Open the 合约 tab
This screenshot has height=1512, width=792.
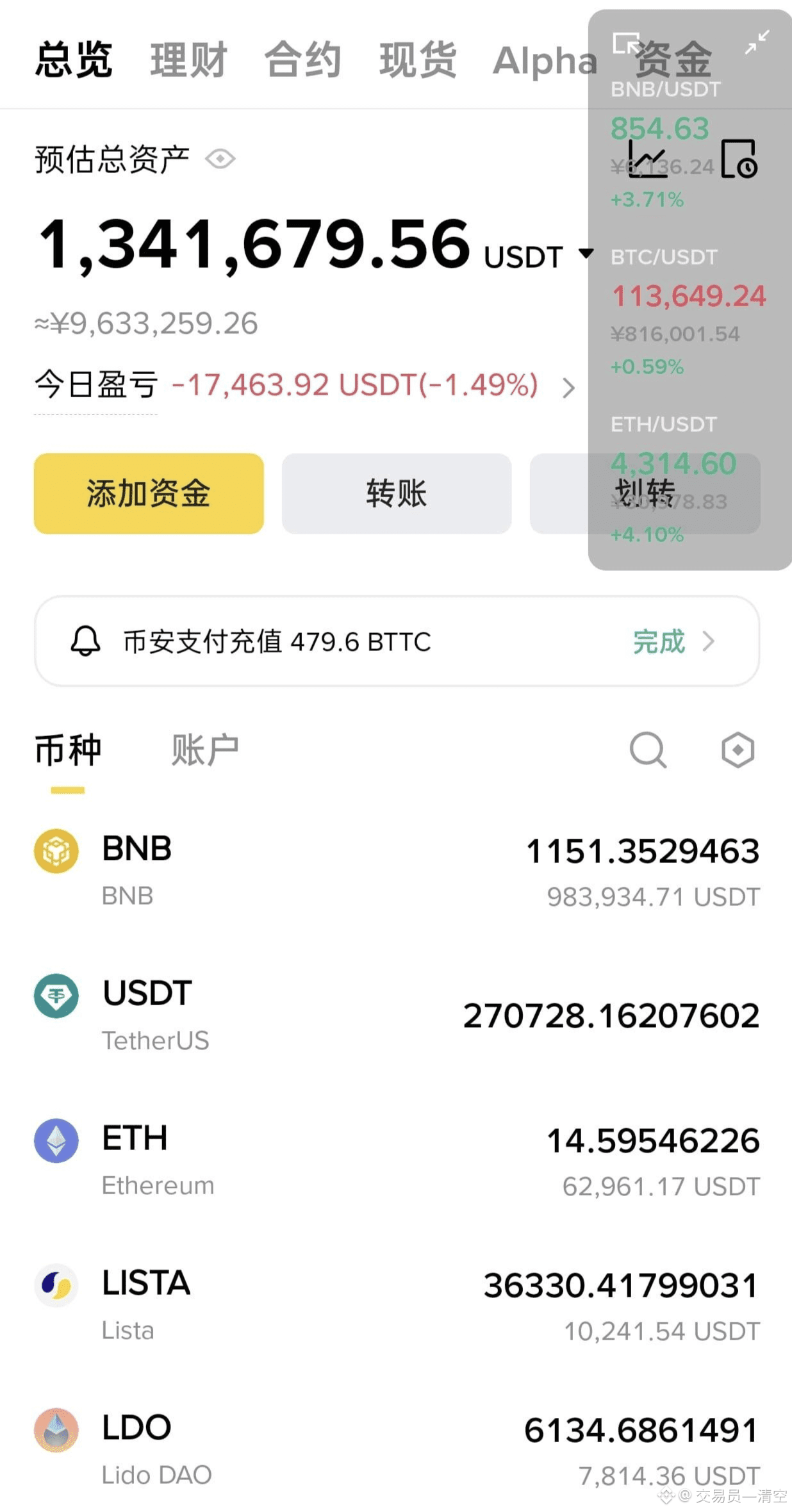point(302,60)
